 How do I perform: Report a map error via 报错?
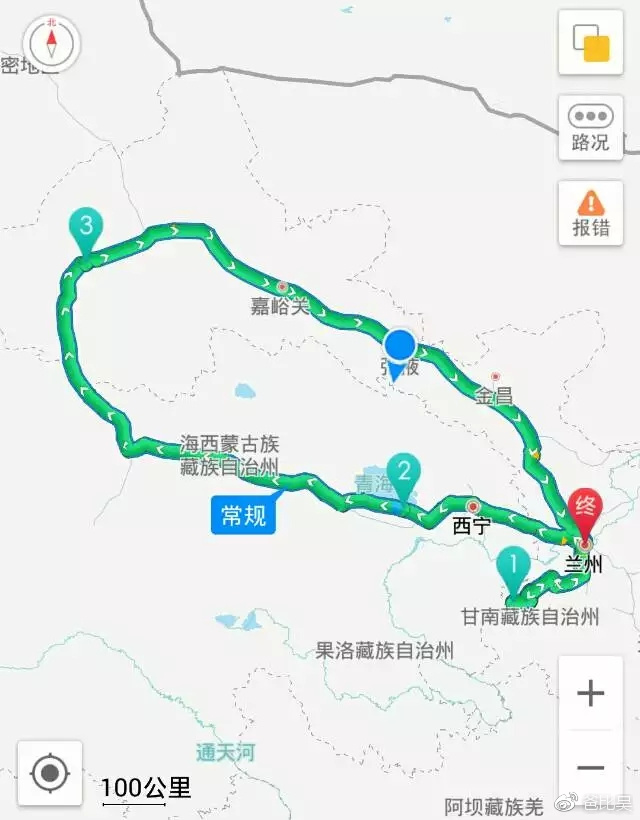[x=590, y=213]
